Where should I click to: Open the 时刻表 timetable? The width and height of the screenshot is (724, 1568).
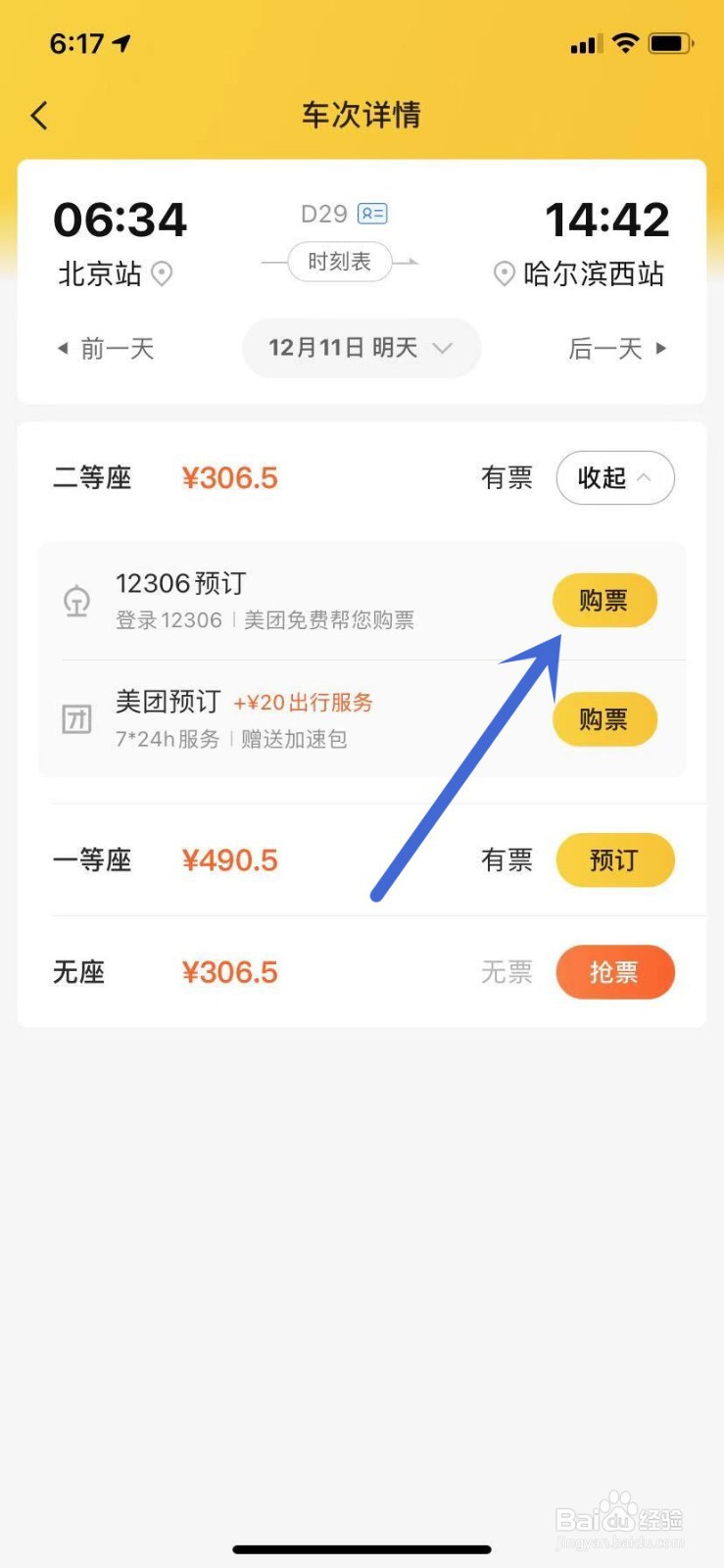(x=340, y=262)
